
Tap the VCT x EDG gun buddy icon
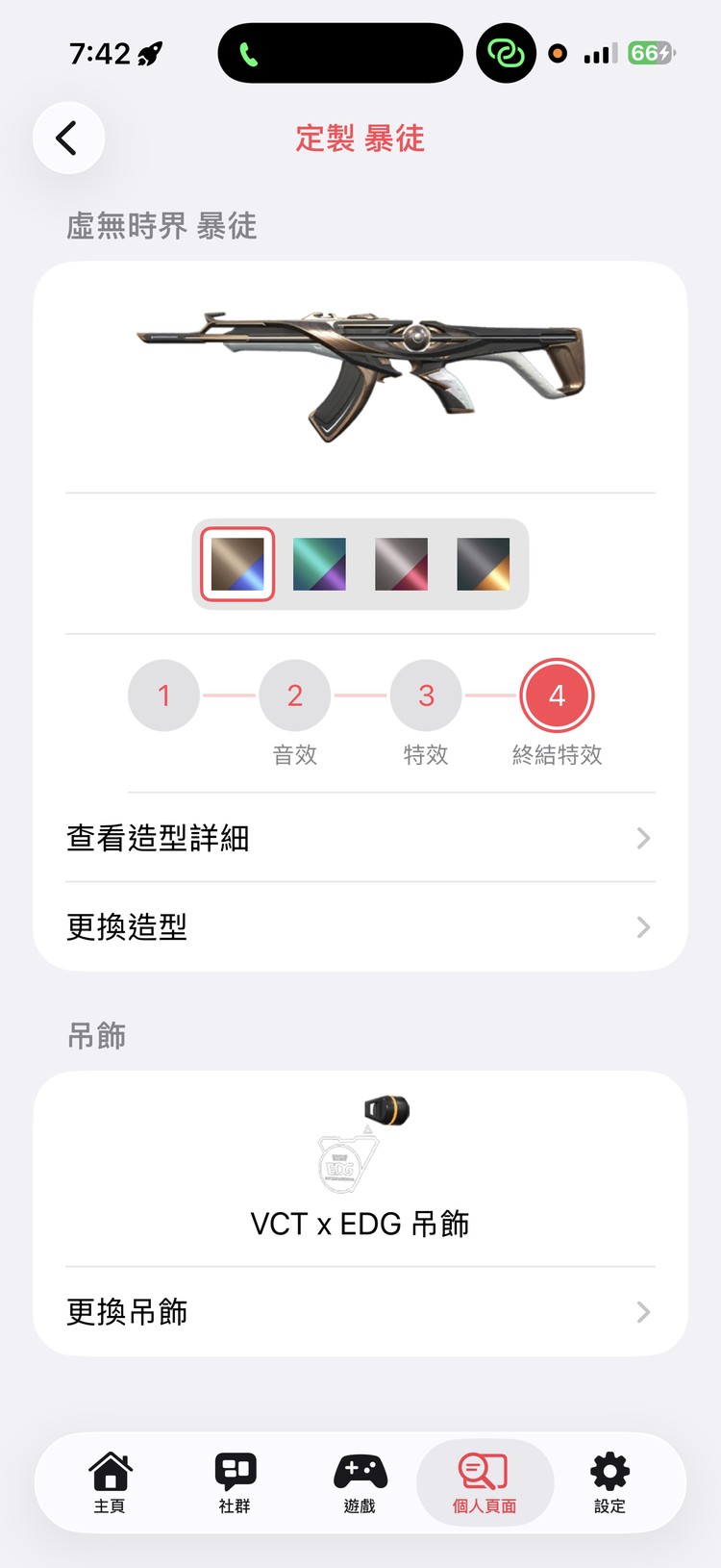tap(360, 1145)
